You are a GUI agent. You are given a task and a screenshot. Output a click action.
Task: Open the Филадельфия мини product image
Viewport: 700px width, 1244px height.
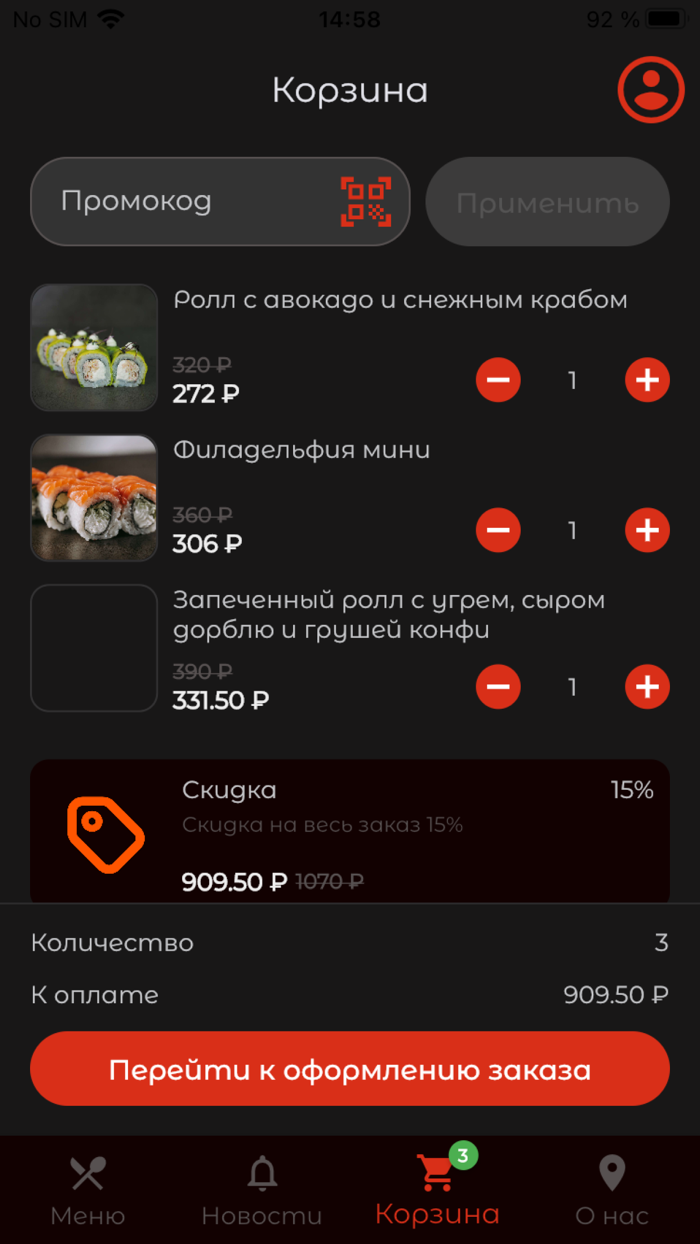pos(94,497)
